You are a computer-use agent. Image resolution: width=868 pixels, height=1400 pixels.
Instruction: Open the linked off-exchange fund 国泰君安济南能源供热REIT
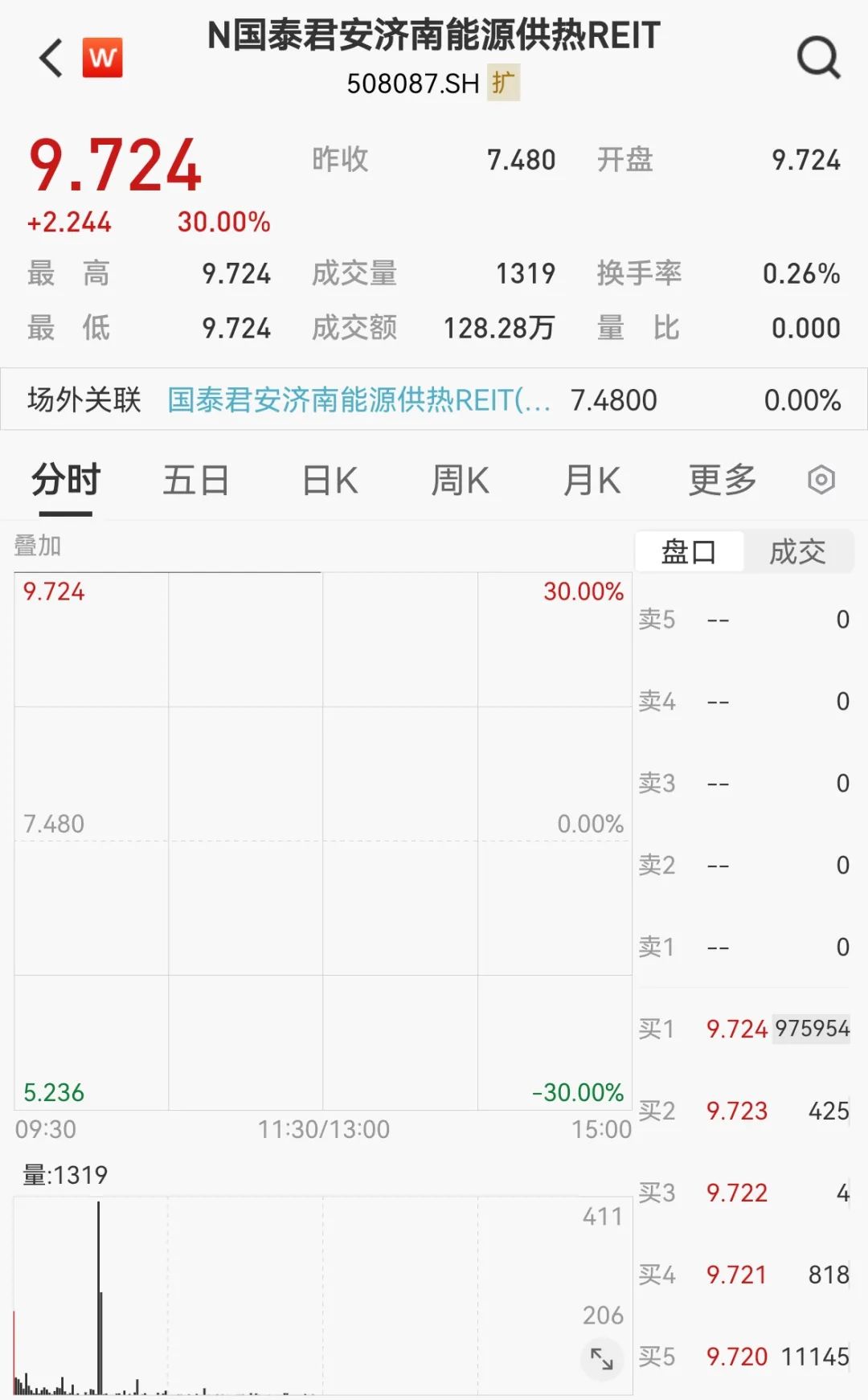358,399
